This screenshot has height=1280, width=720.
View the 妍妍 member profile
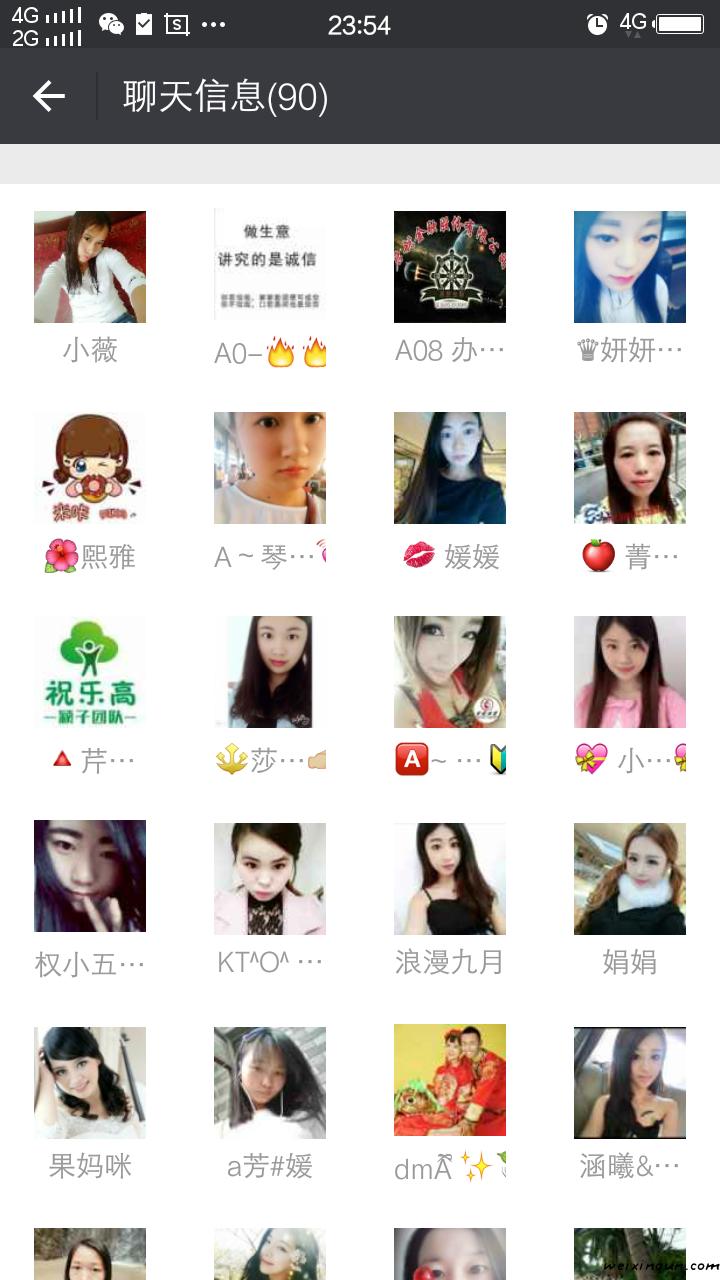pos(630,267)
